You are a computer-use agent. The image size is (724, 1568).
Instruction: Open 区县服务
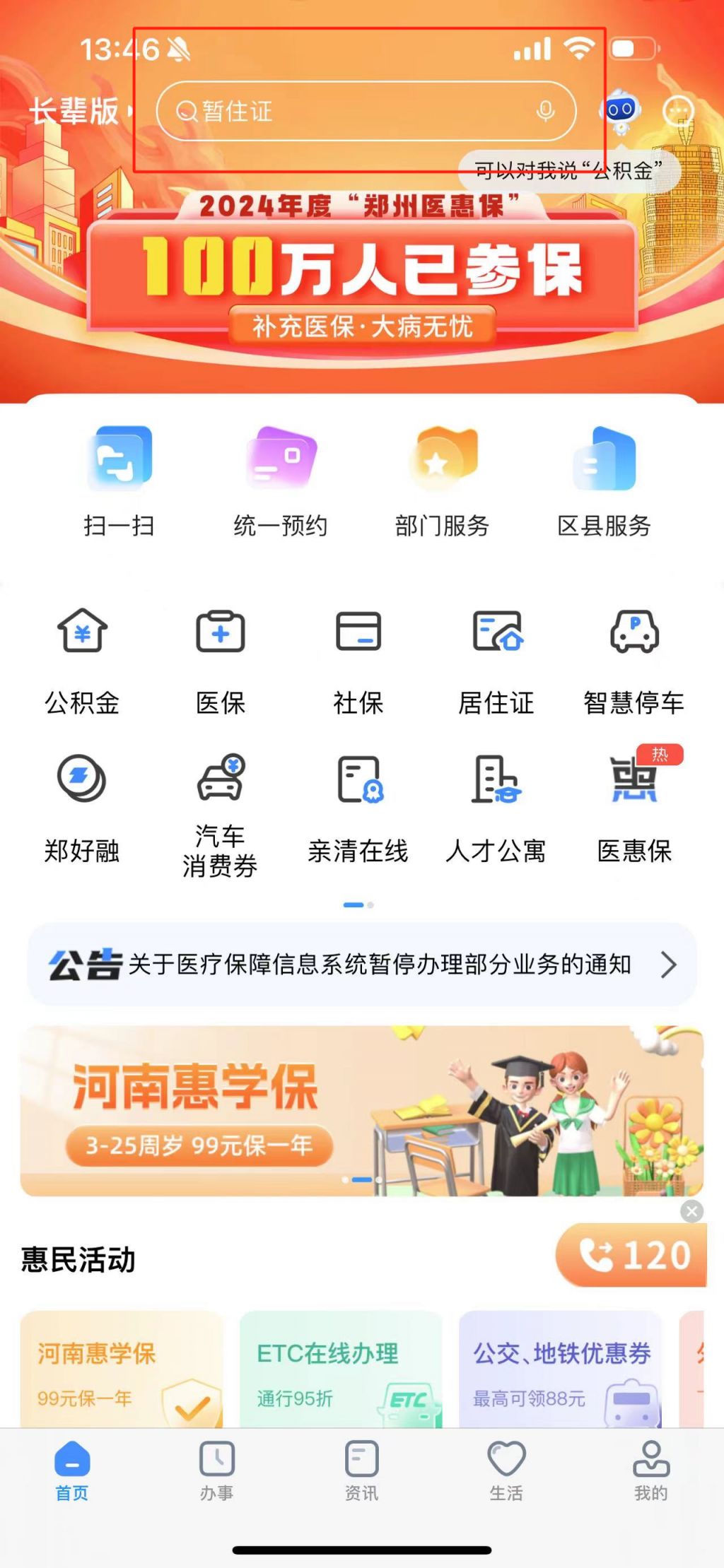tap(604, 481)
